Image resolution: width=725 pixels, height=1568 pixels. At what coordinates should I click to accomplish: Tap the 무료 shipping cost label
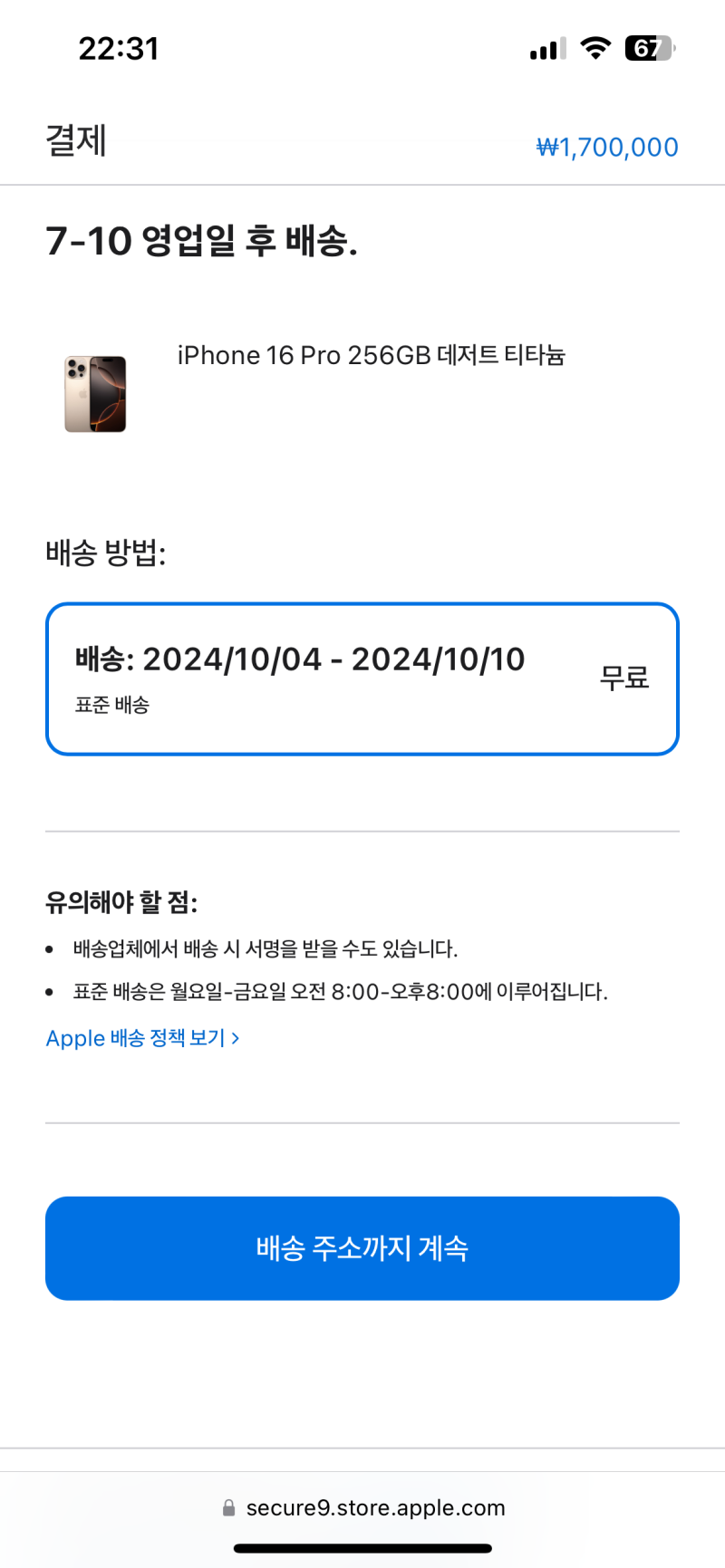[624, 678]
